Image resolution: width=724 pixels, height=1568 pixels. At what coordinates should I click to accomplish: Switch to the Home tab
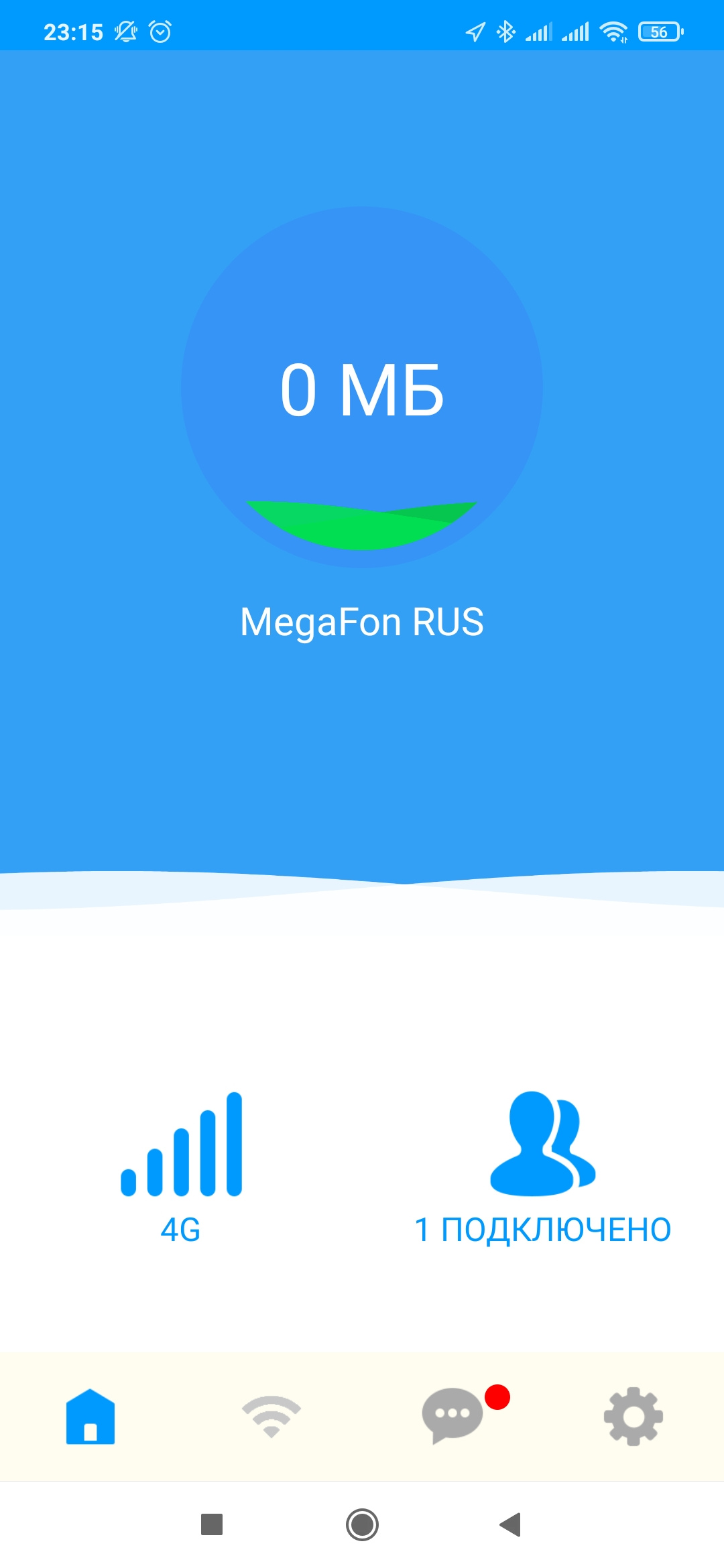pyautogui.click(x=90, y=1416)
